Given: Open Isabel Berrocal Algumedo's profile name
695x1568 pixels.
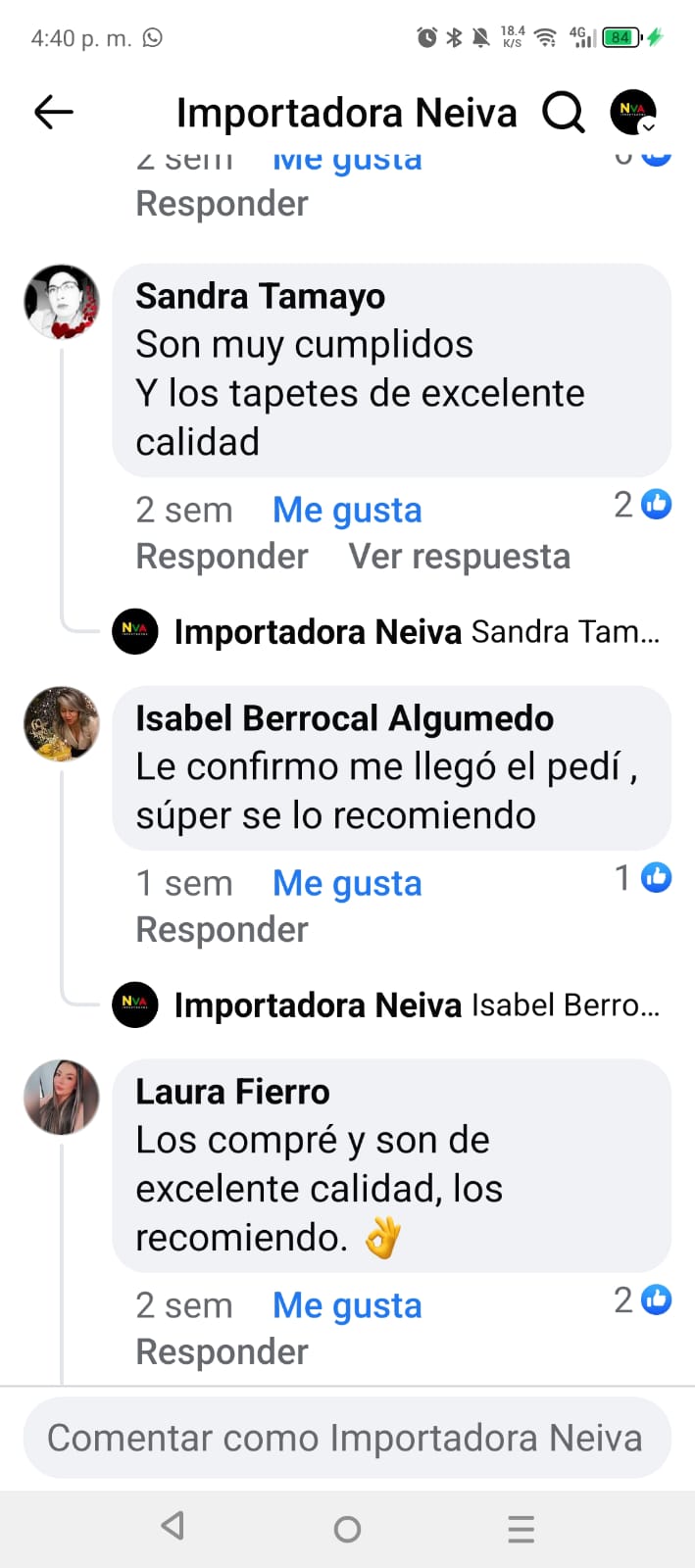Looking at the screenshot, I should (x=344, y=718).
